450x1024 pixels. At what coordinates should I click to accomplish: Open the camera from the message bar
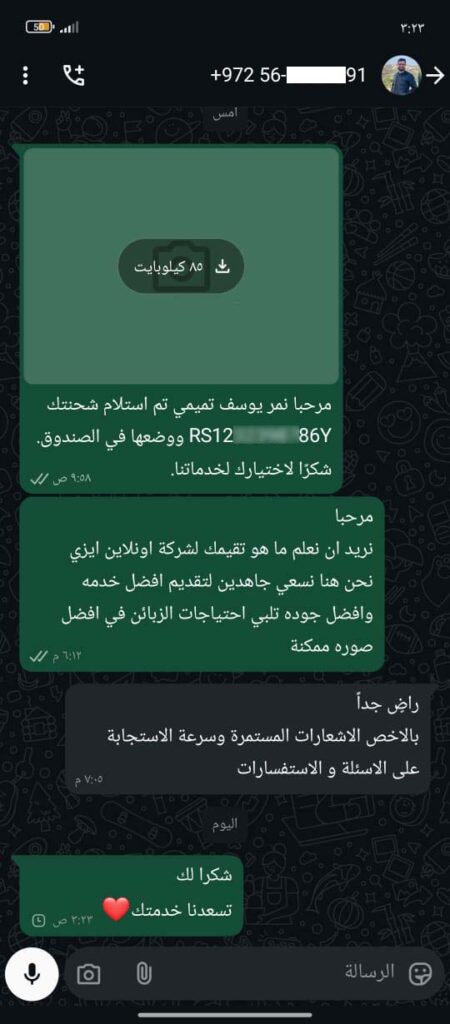pyautogui.click(x=89, y=975)
